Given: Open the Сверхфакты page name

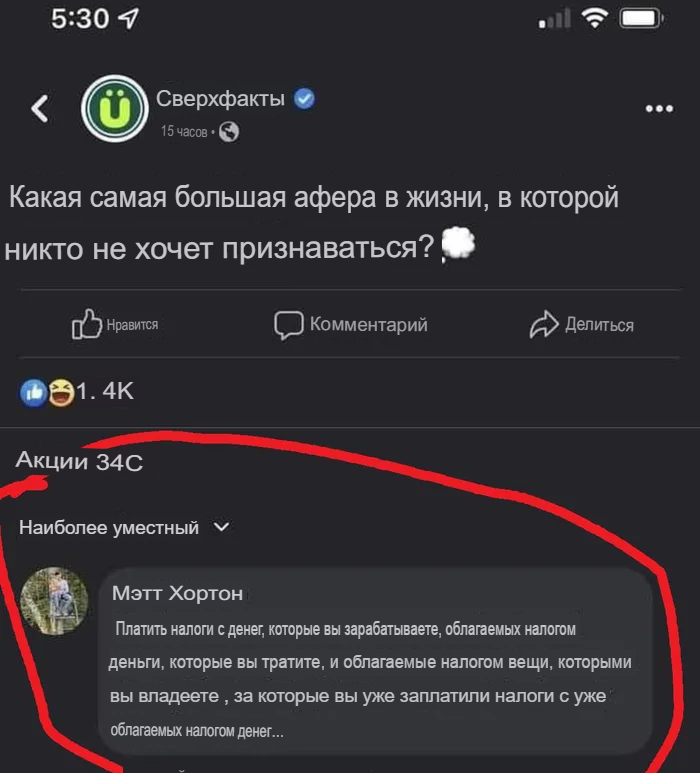Looking at the screenshot, I should click(x=220, y=98).
